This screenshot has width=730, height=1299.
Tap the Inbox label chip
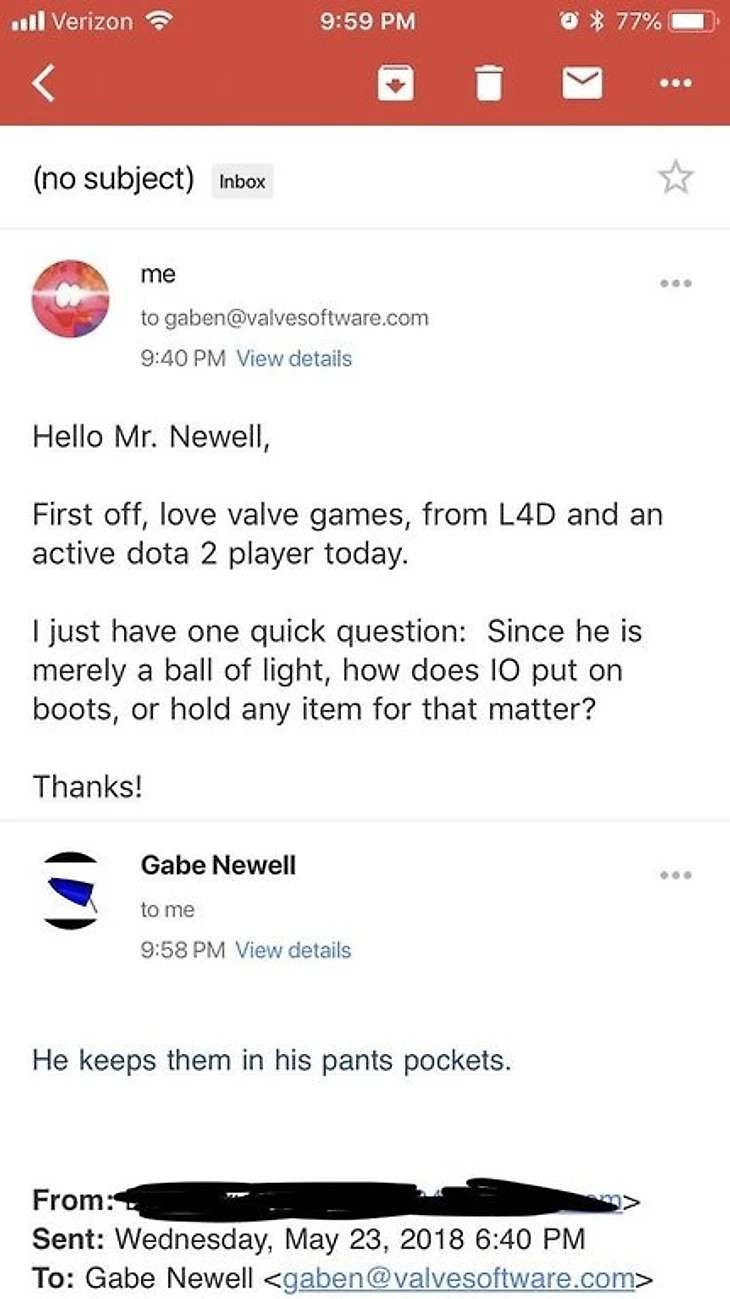tap(242, 181)
